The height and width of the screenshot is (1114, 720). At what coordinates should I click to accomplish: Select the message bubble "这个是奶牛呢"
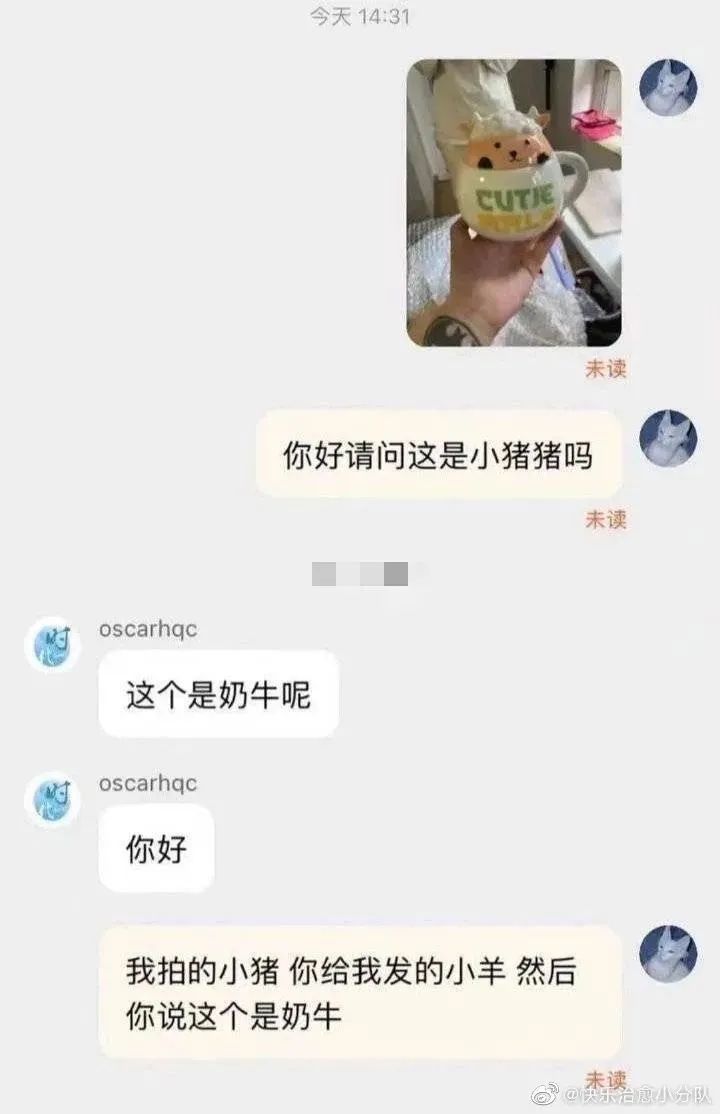(218, 693)
